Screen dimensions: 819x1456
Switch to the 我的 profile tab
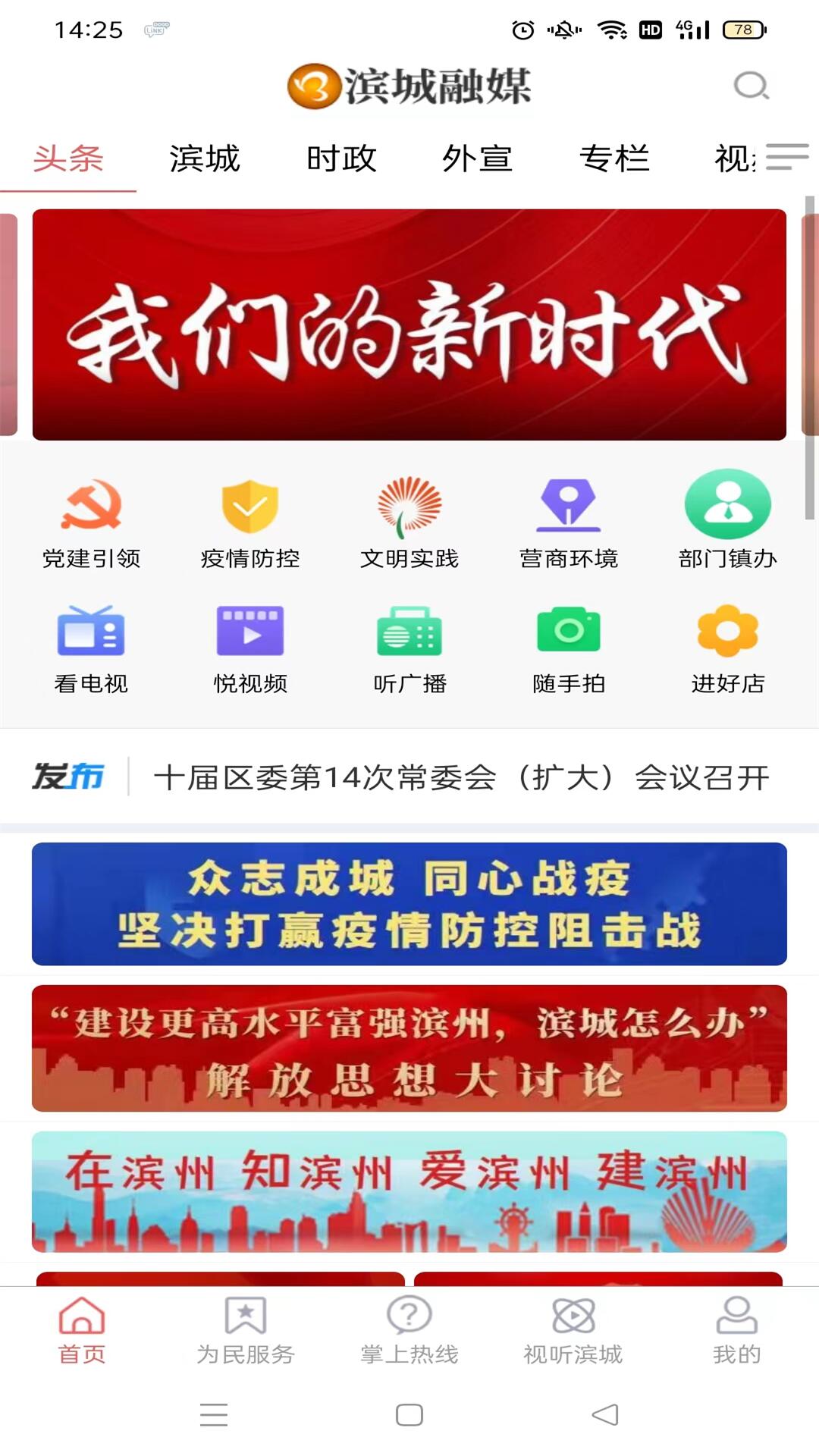pos(736,1329)
